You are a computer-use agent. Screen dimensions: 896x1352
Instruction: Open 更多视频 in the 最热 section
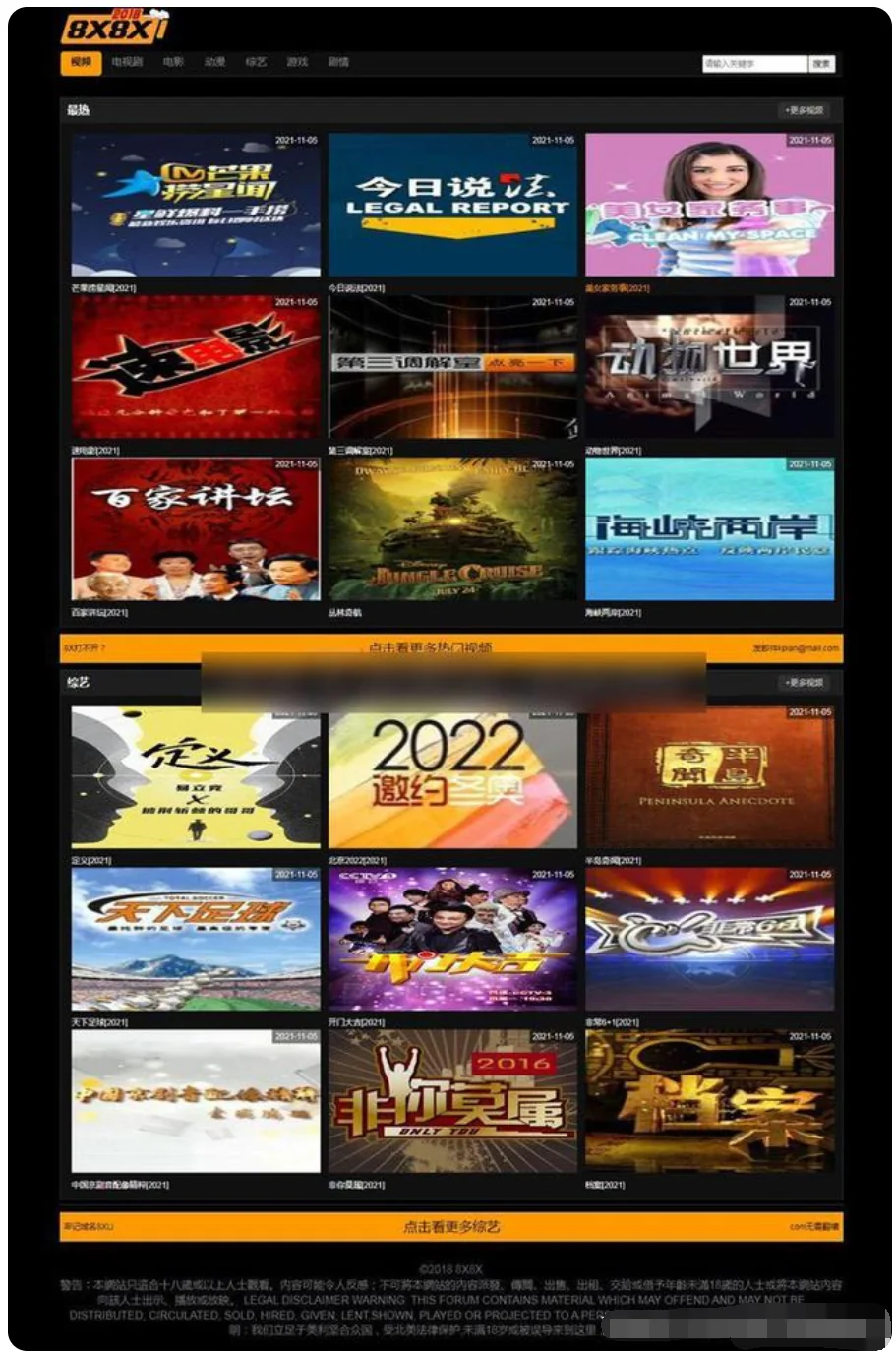(x=804, y=110)
